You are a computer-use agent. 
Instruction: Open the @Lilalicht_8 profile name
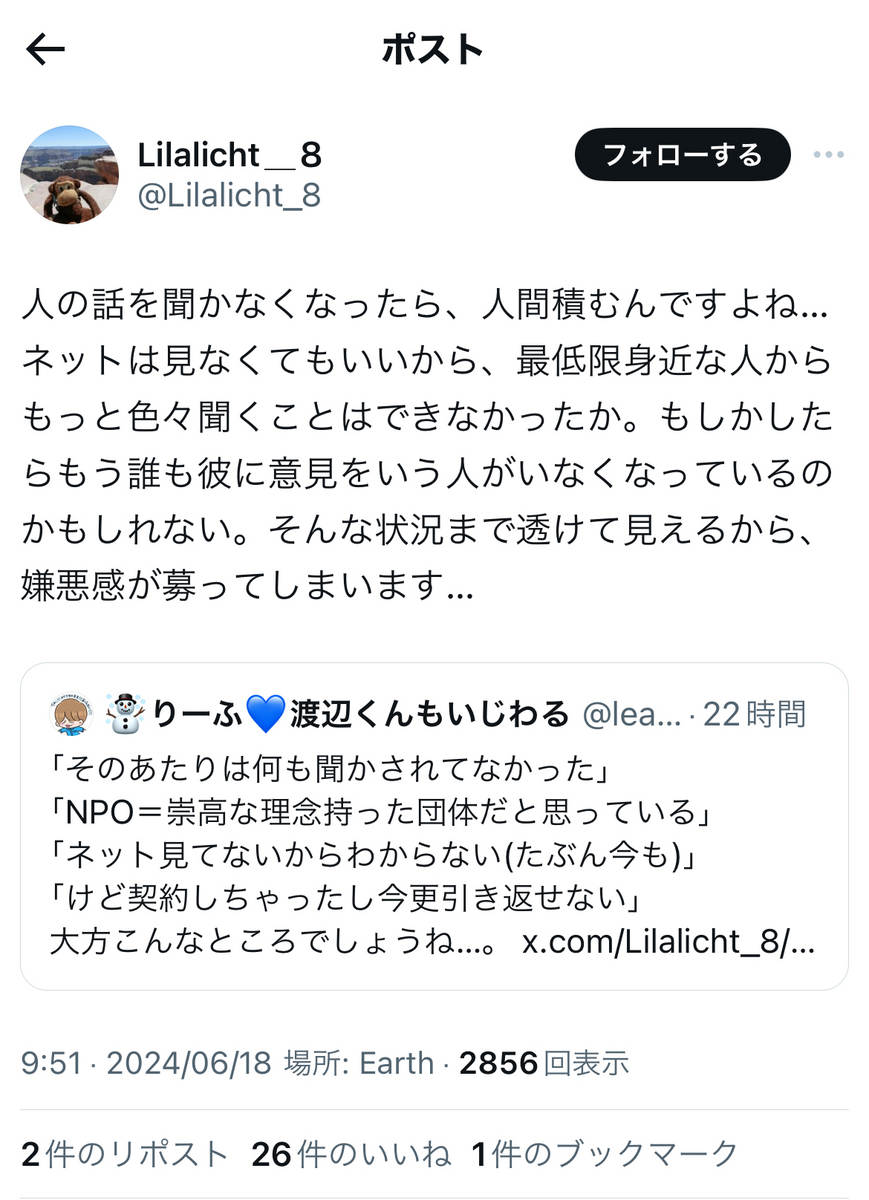[x=229, y=156]
